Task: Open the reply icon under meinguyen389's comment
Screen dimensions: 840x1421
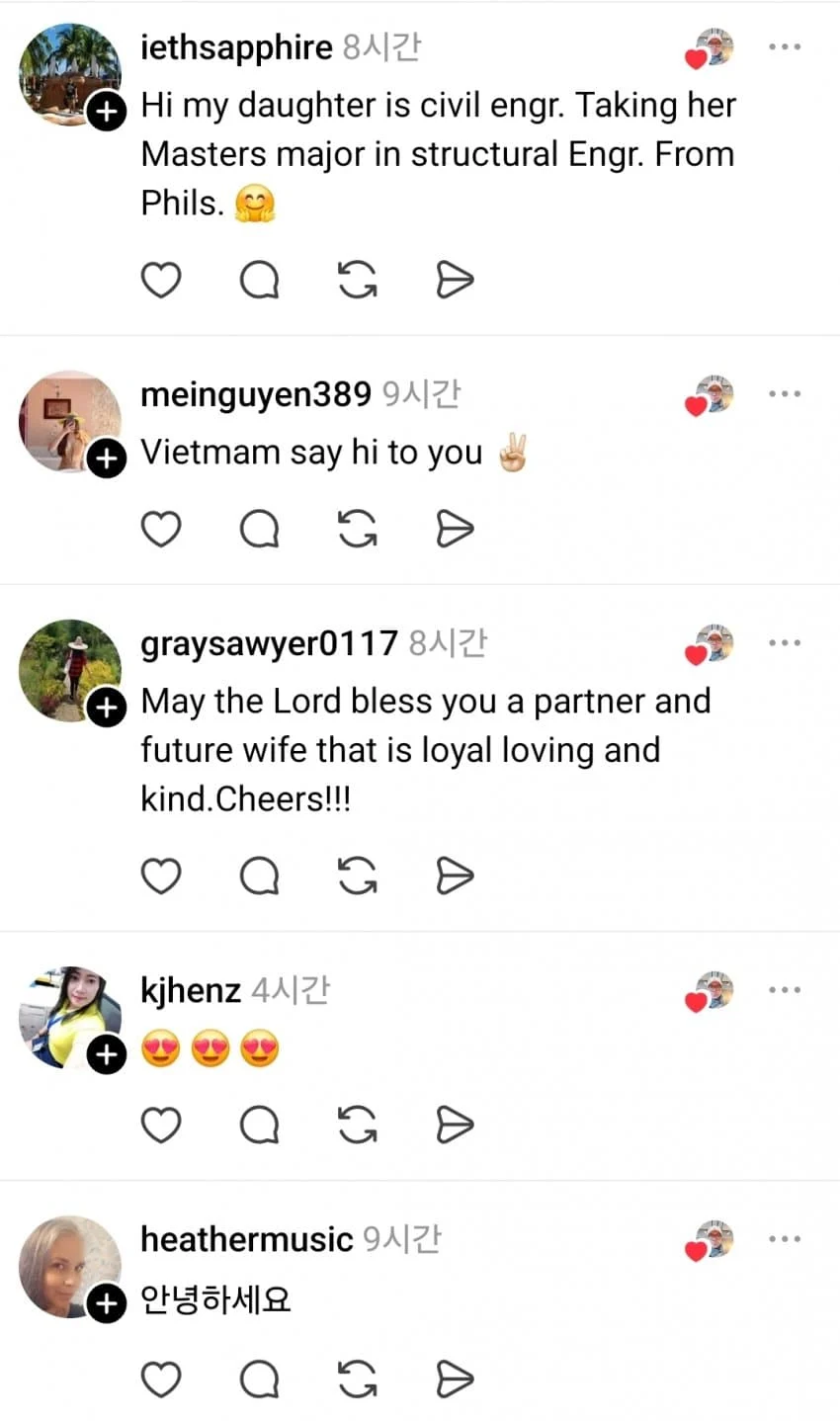Action: [259, 529]
